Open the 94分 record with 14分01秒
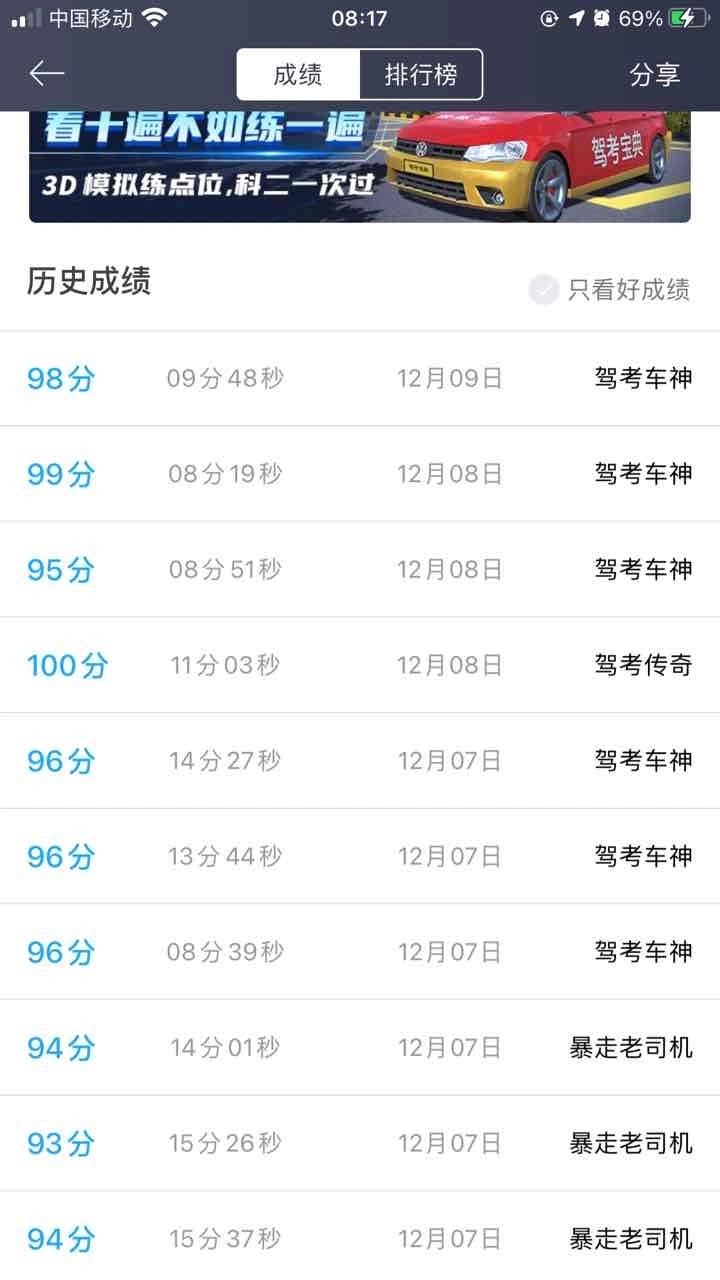The image size is (720, 1280). click(x=360, y=1048)
